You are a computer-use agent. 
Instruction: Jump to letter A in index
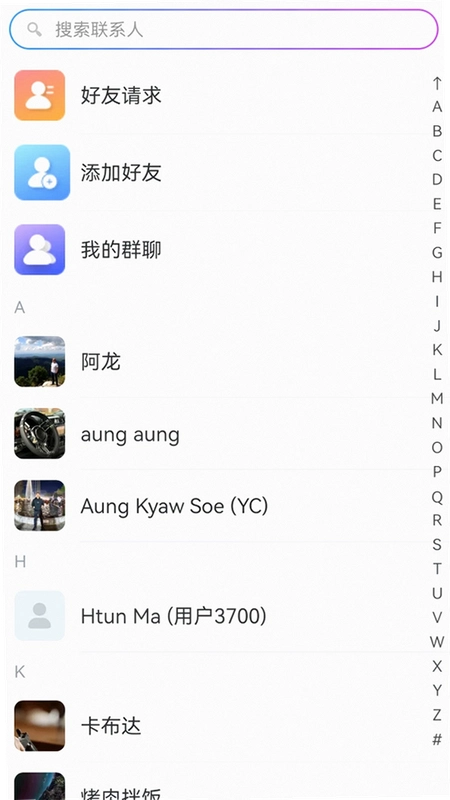[437, 107]
